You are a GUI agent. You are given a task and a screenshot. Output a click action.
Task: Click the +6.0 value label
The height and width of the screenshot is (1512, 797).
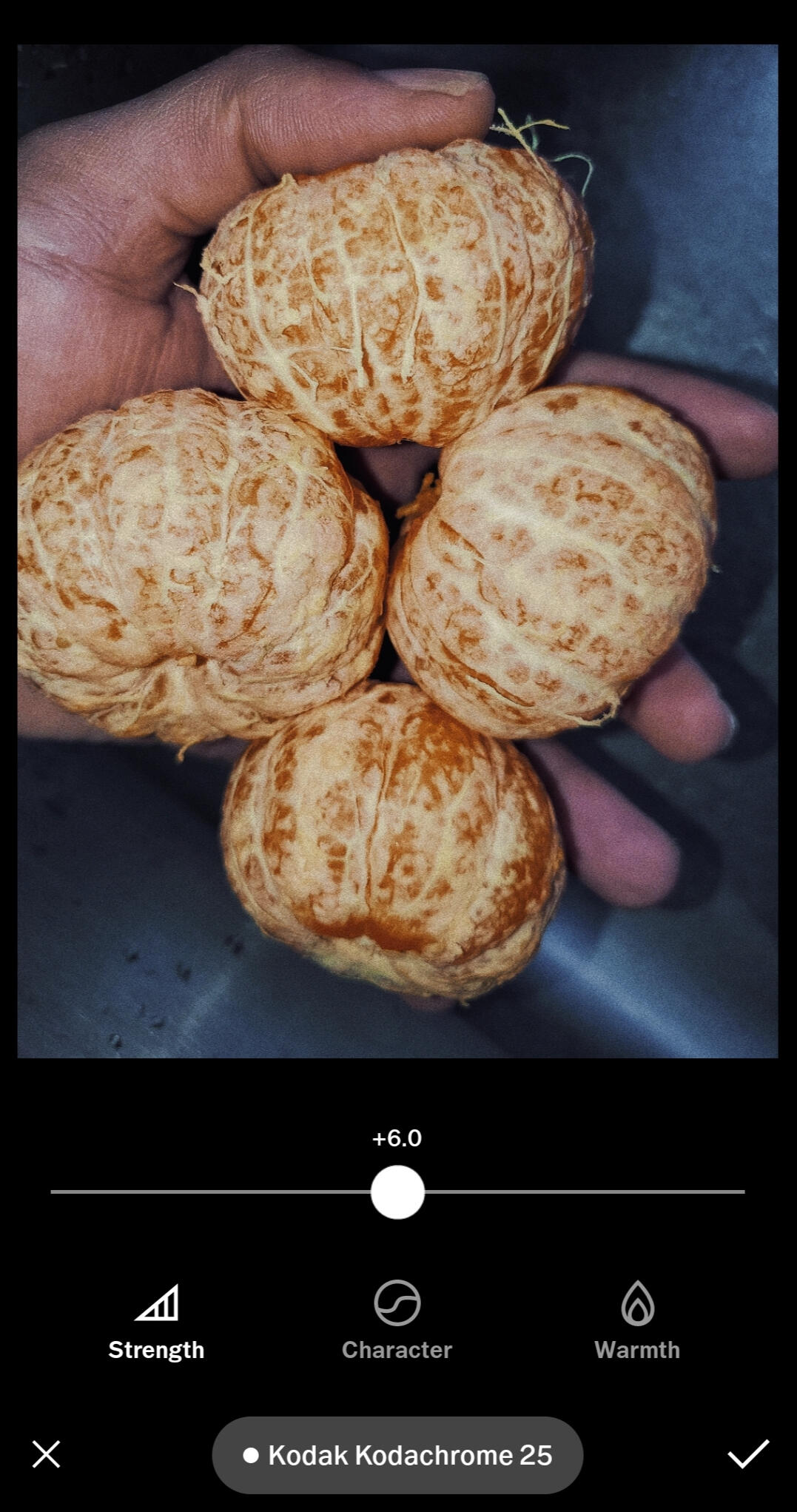(x=397, y=1140)
